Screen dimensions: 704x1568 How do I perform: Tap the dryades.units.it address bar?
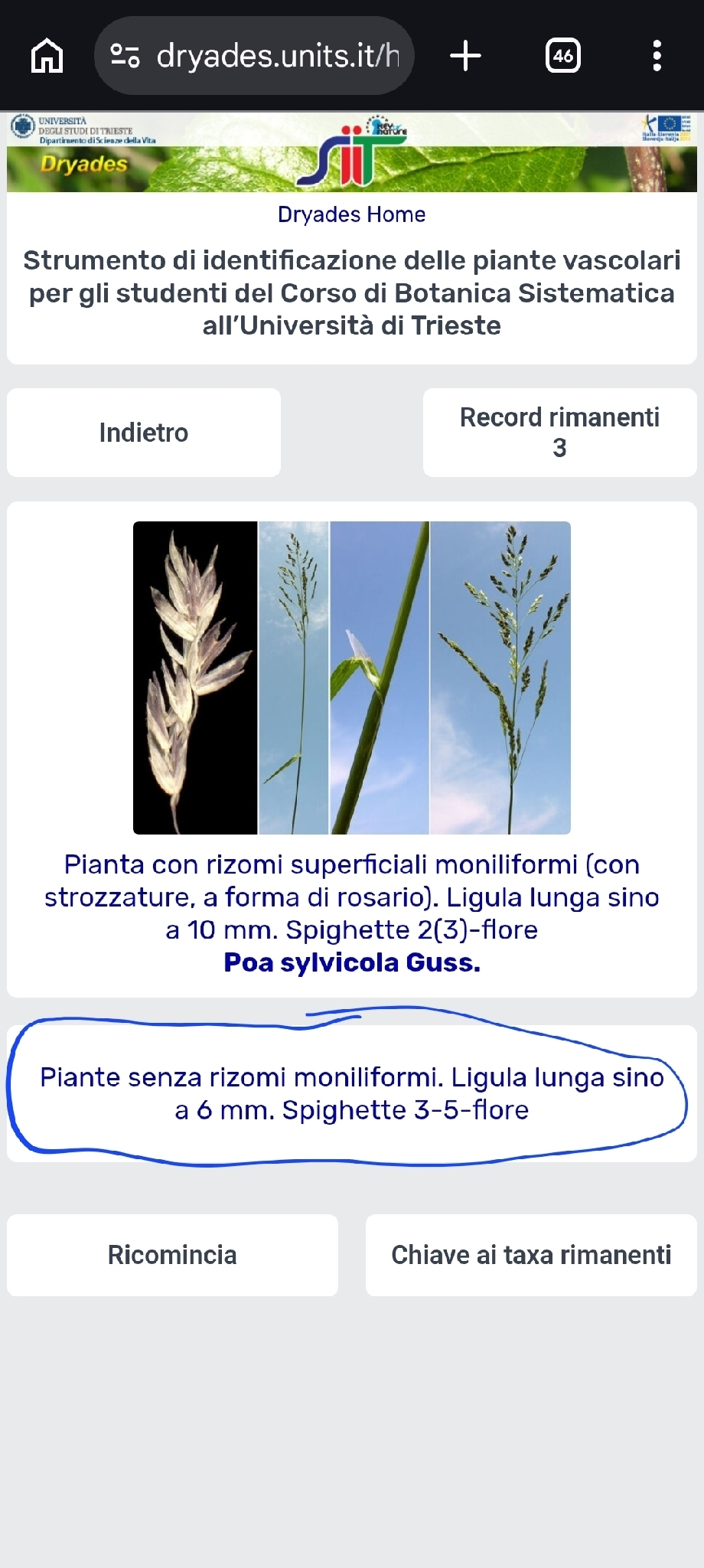click(254, 56)
